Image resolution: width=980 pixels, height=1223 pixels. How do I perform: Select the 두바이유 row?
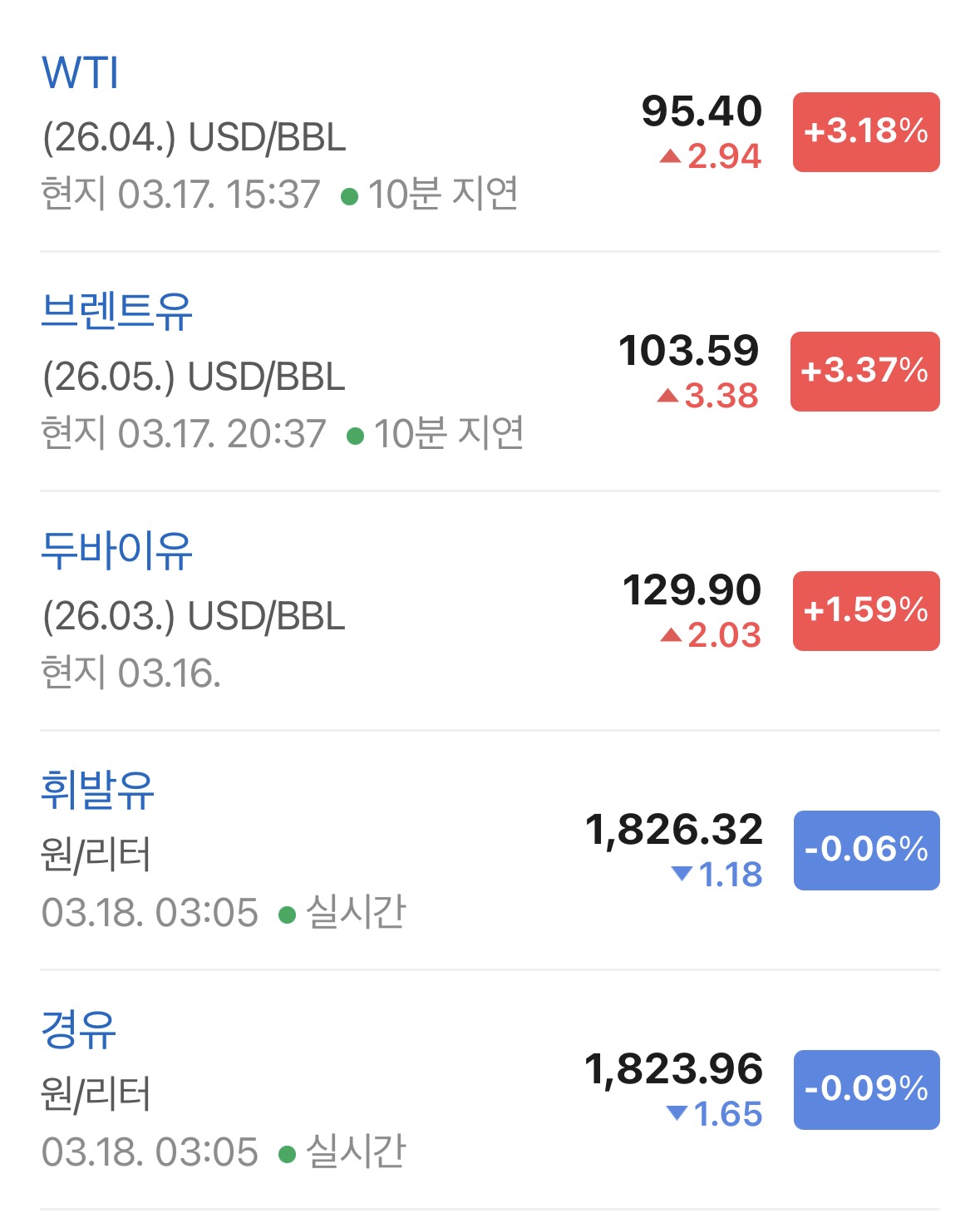tap(116, 551)
